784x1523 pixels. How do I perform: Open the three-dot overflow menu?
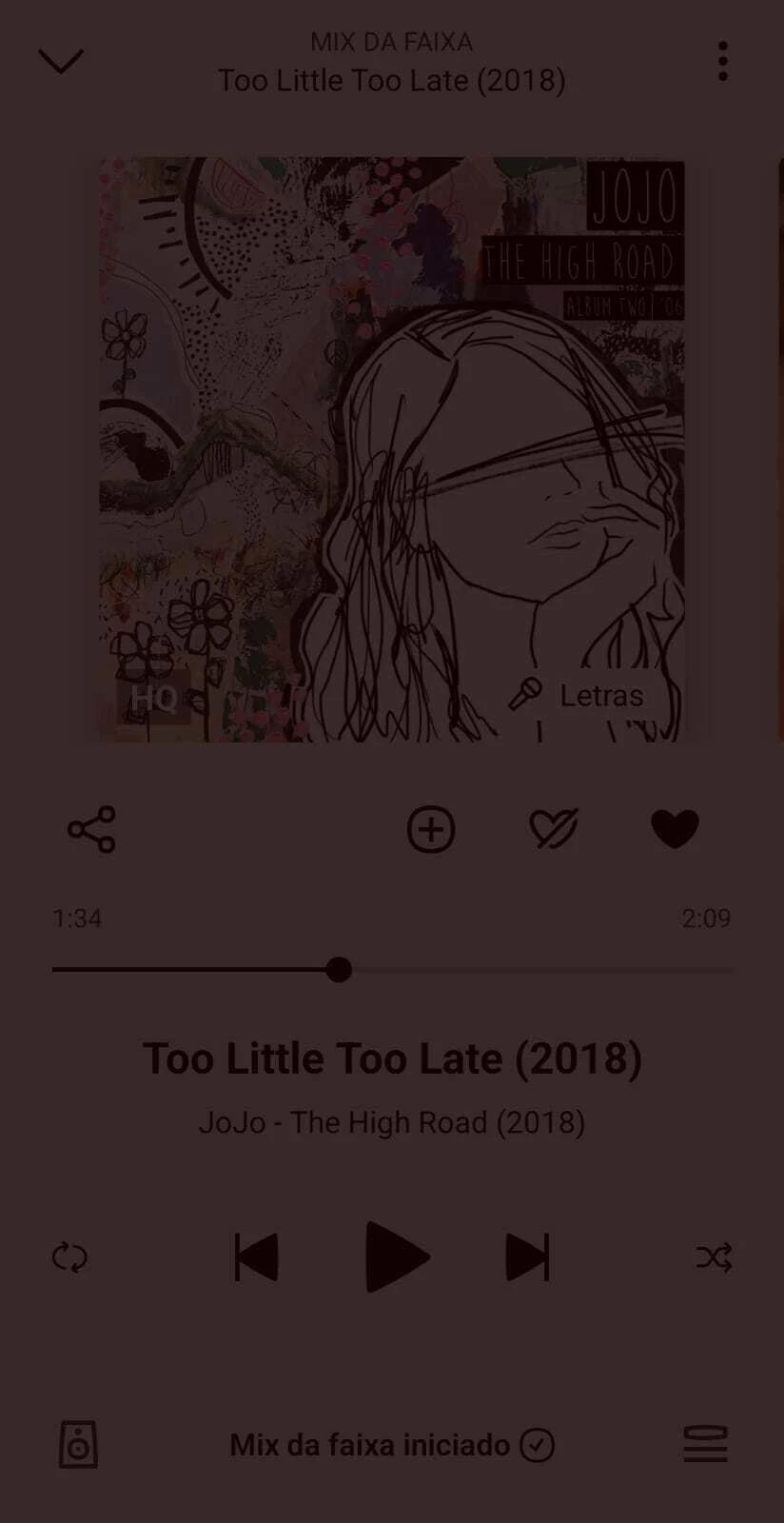[x=722, y=61]
